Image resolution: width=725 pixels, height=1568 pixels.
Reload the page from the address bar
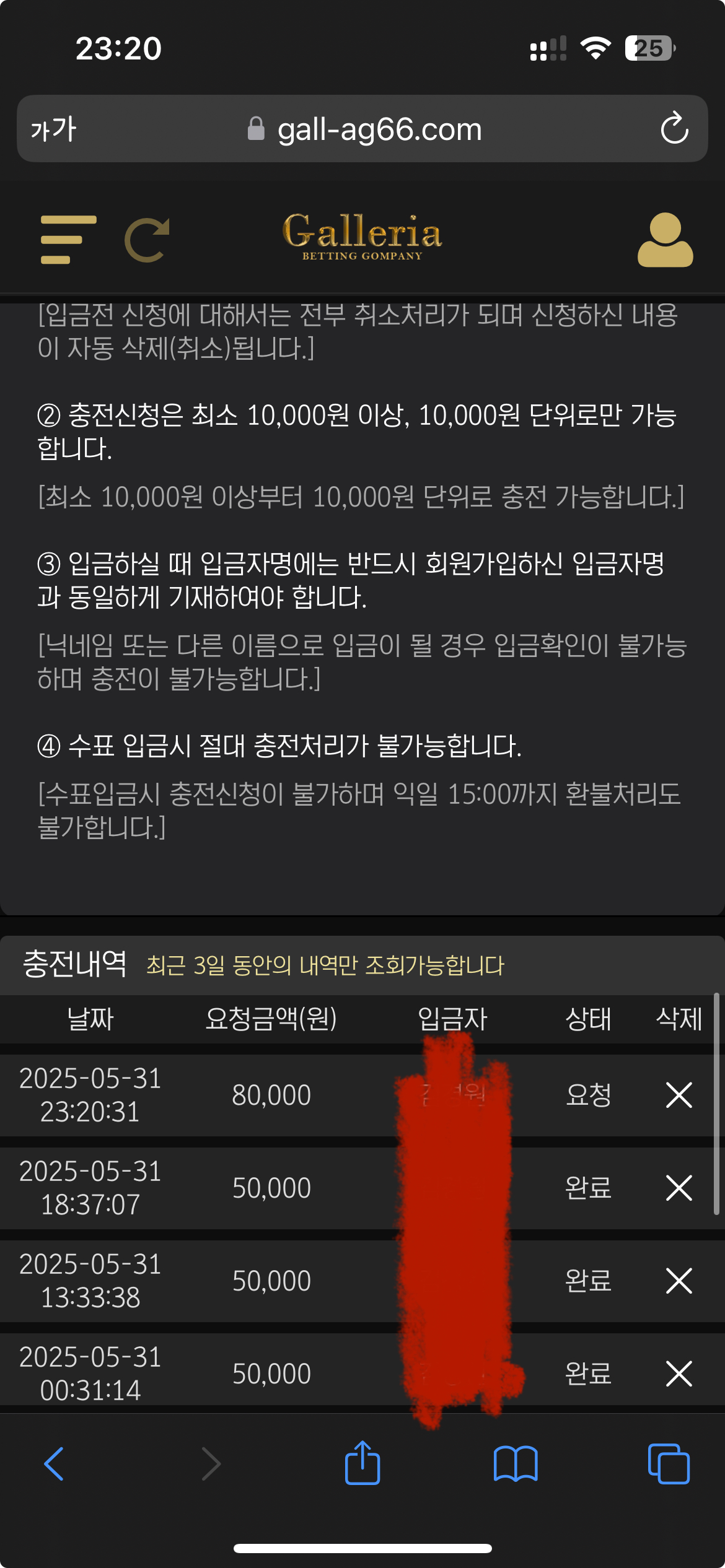tap(674, 129)
